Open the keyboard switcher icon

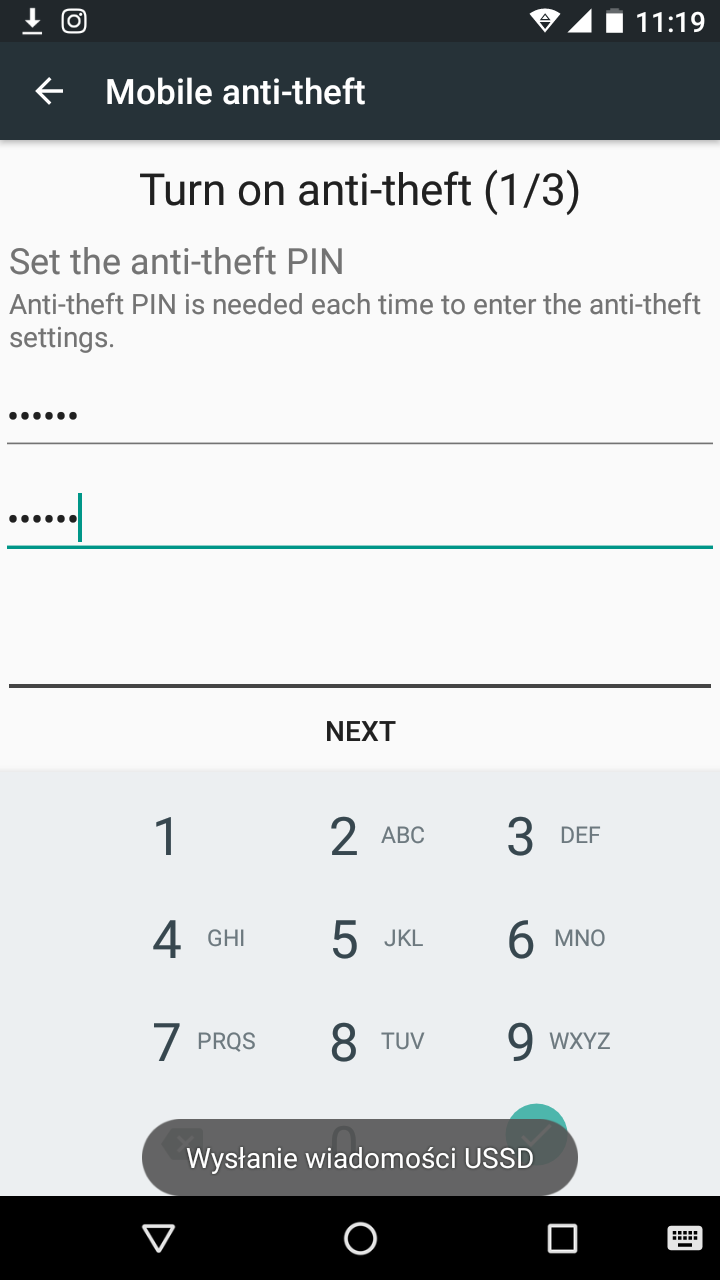[x=684, y=1238]
